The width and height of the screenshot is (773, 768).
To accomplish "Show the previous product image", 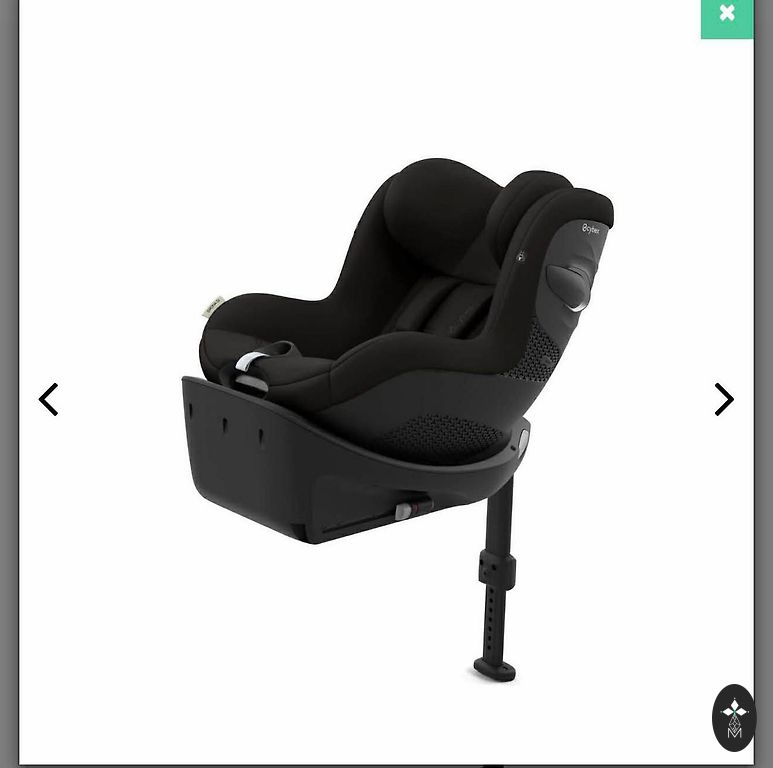I will (48, 399).
